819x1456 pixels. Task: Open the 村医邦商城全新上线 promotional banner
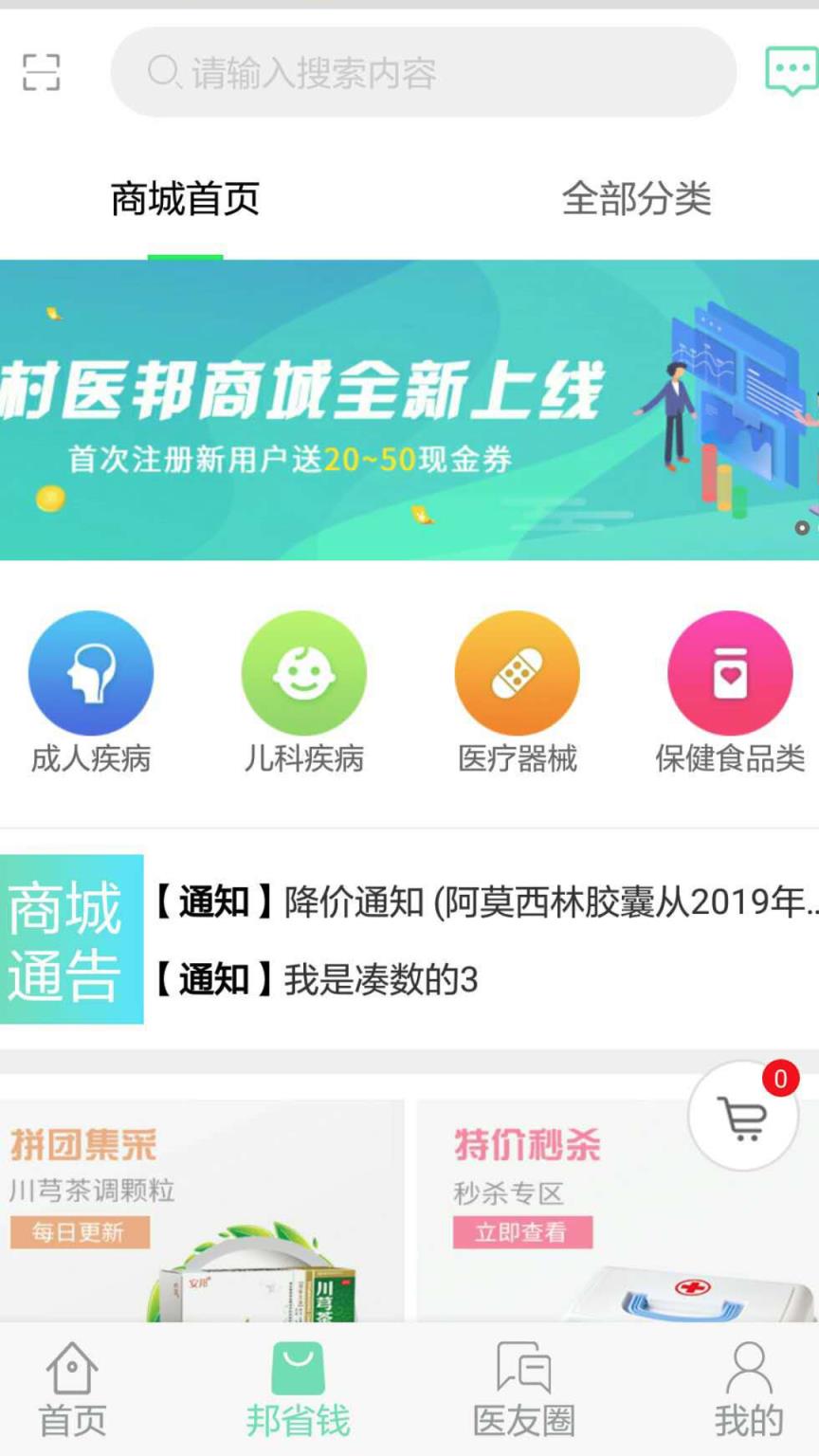[x=409, y=408]
